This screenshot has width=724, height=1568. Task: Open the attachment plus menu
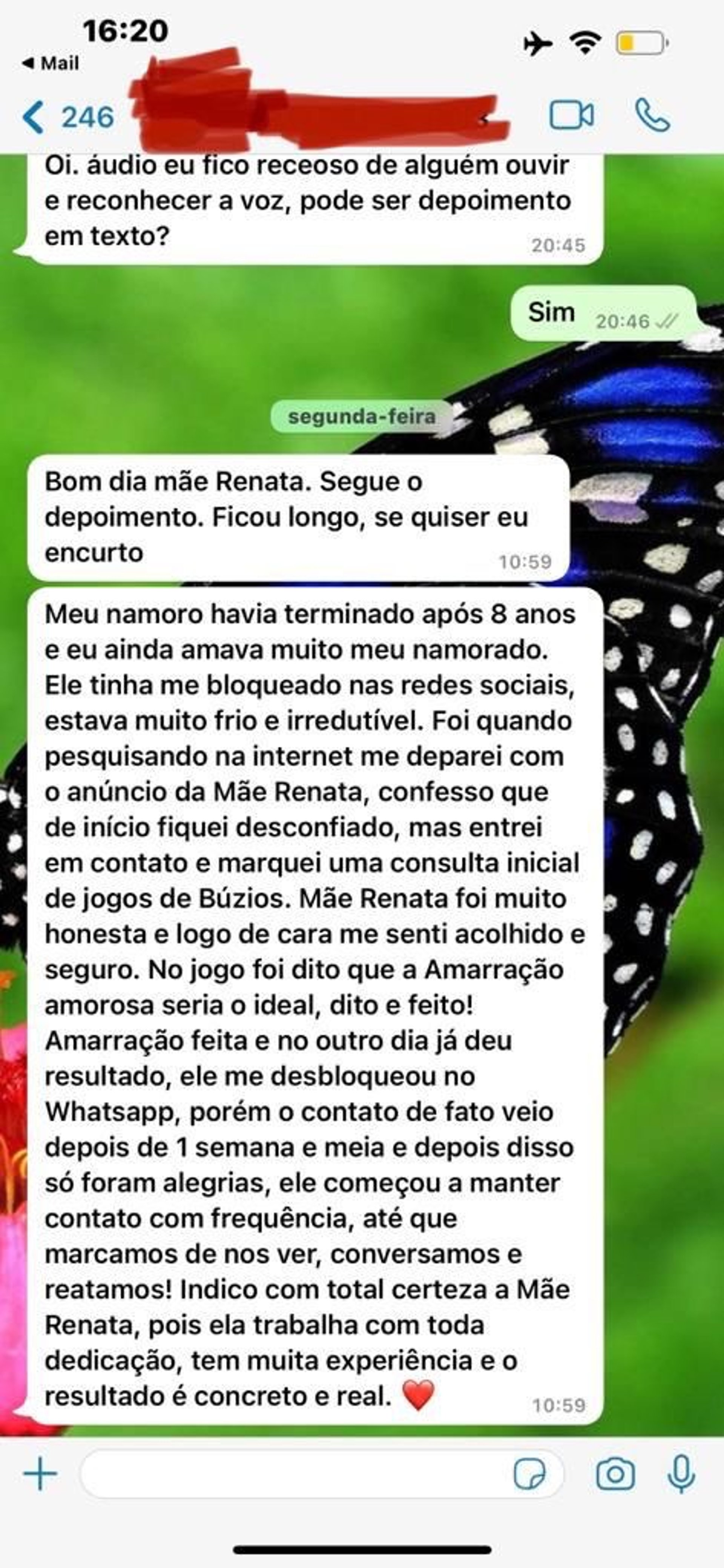point(40,1474)
